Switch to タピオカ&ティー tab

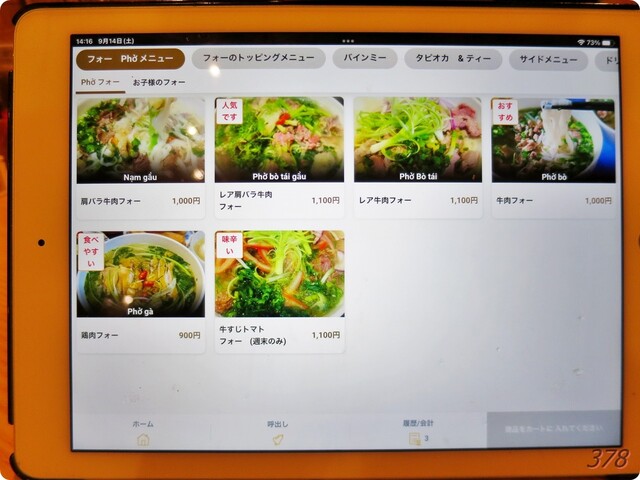tap(453, 59)
